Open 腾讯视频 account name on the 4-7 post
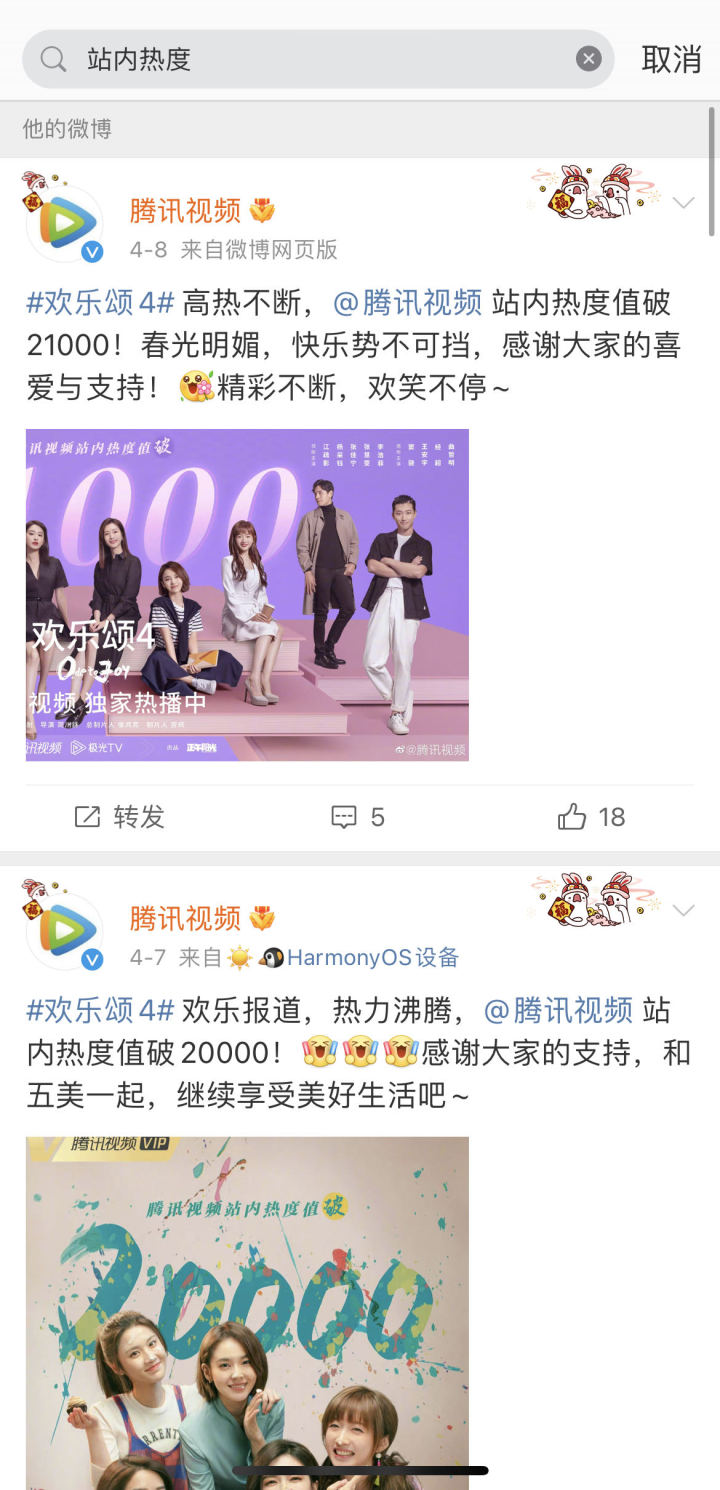The image size is (720, 1490). pyautogui.click(x=185, y=917)
